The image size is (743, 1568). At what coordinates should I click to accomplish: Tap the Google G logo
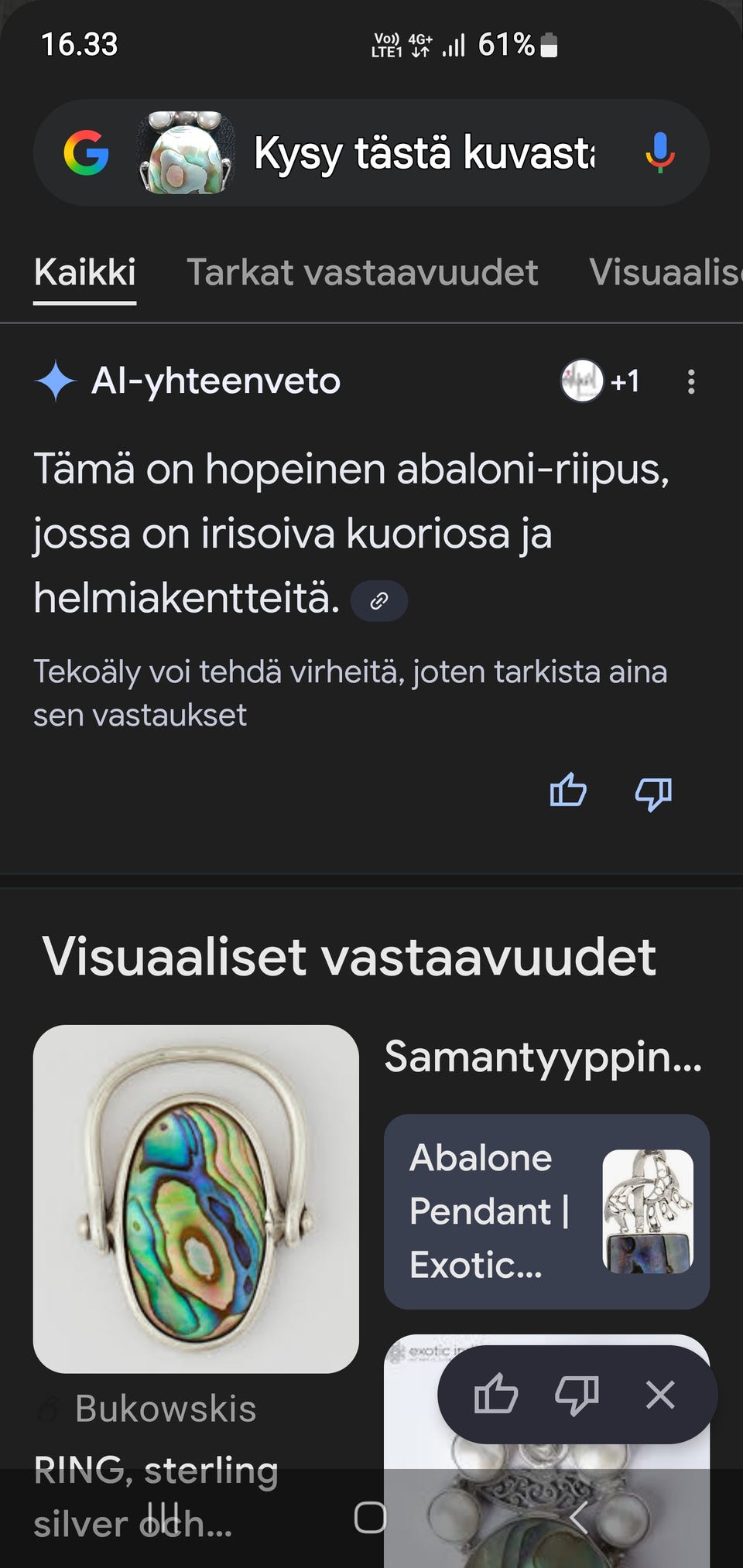point(87,154)
